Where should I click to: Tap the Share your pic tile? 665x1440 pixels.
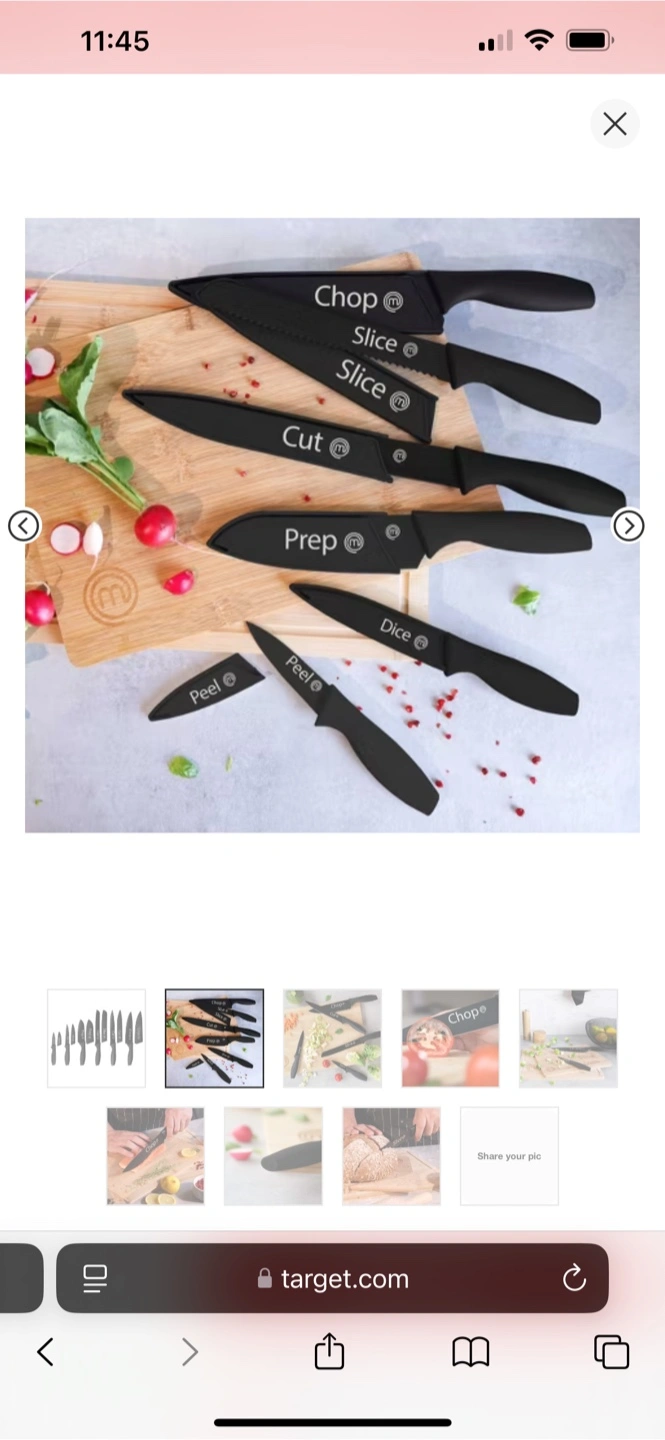point(509,1156)
